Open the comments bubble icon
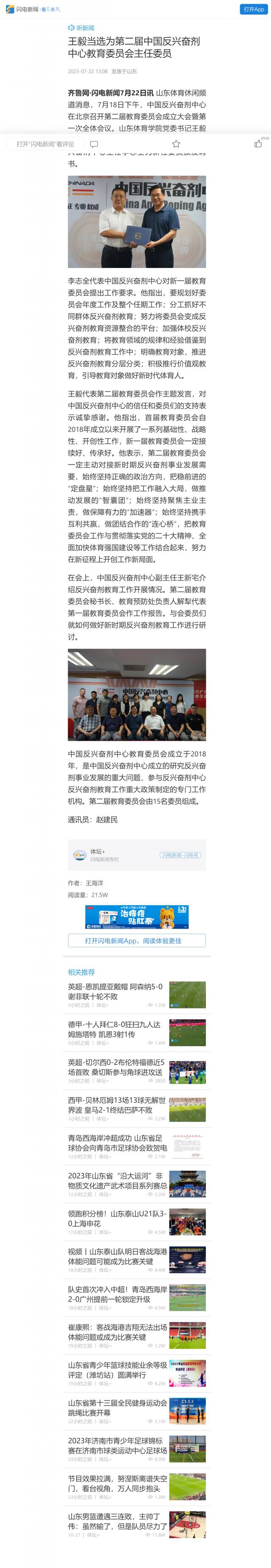Screen dimensions: 271x1568 point(94,144)
